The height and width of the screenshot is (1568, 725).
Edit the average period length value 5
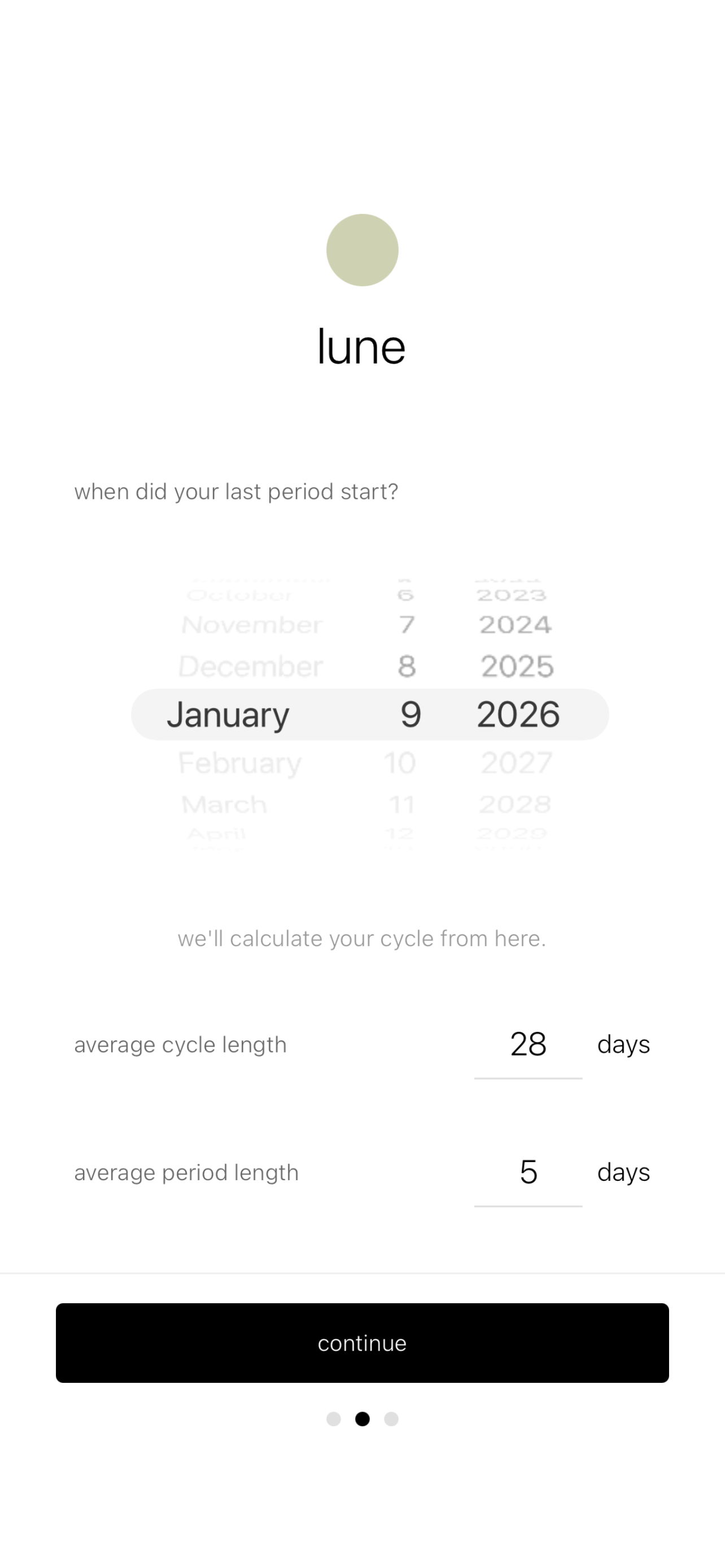[x=528, y=1172]
